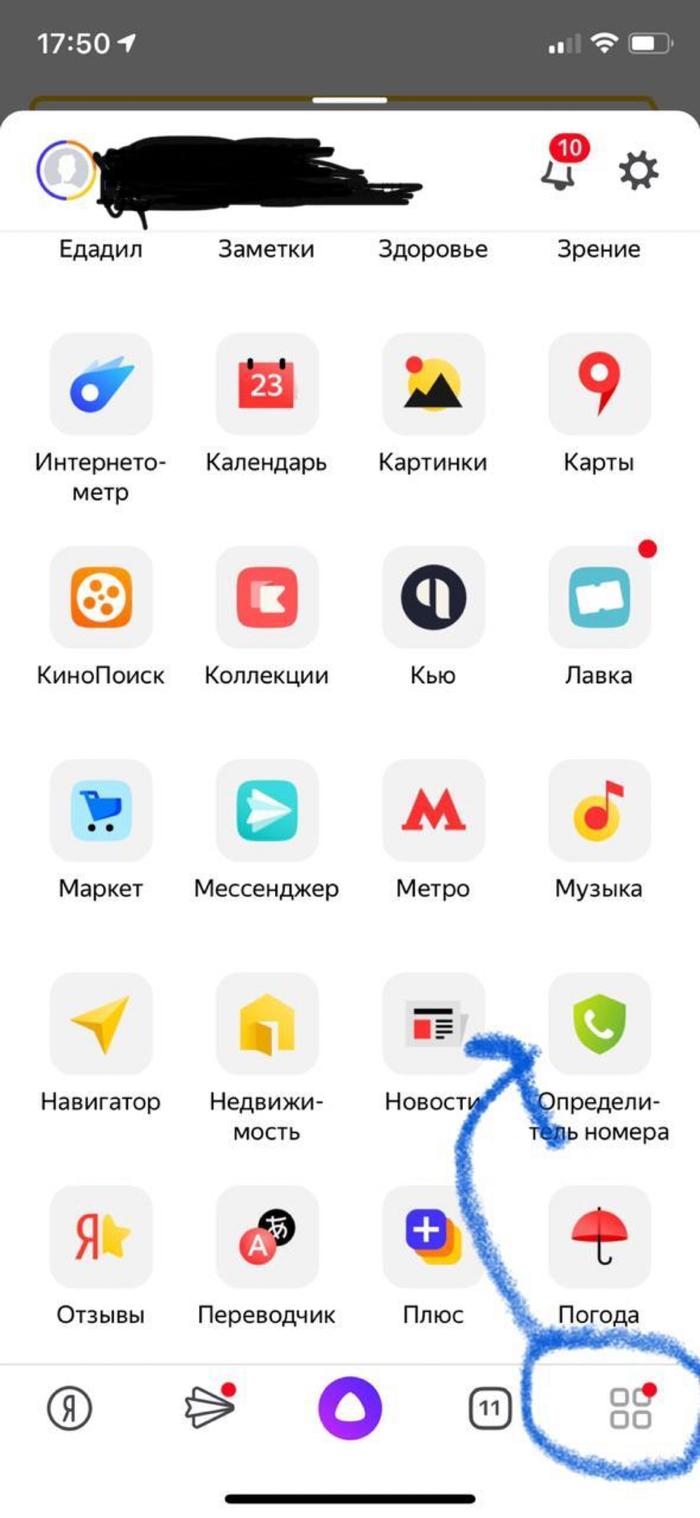Open Метро map service
This screenshot has width=700, height=1518.
433,810
